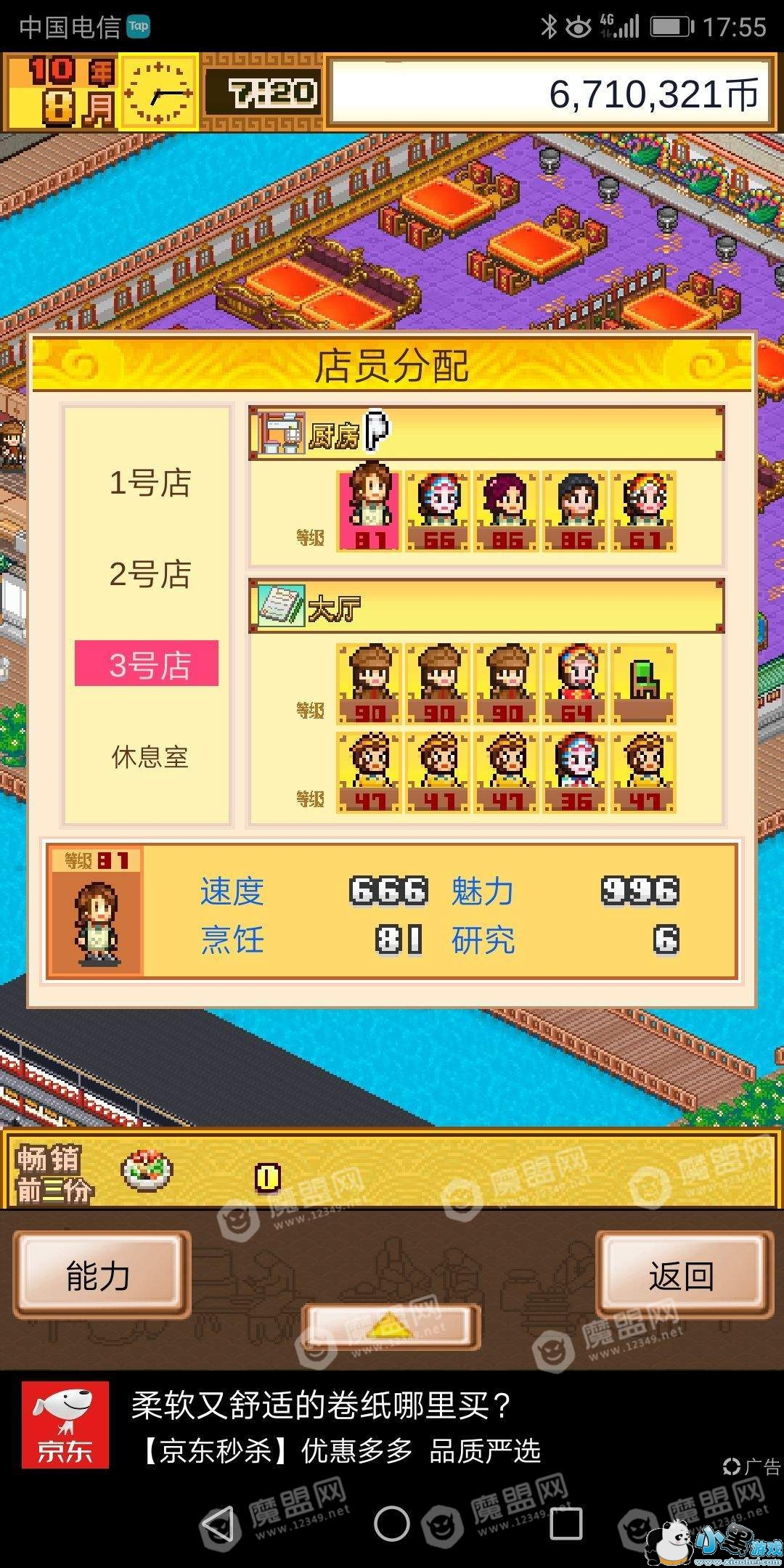
Task: Switch to 2号店
Action: pyautogui.click(x=149, y=574)
